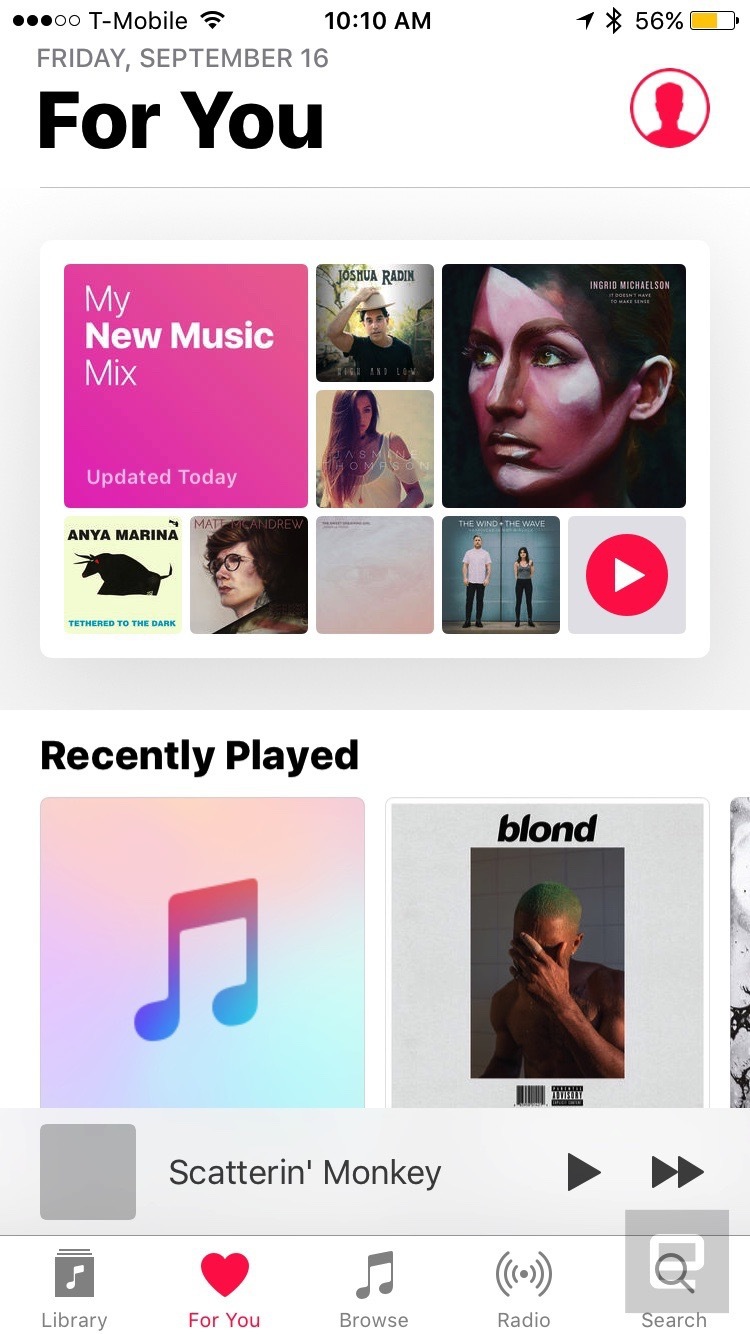
Task: Switch to the Library tab
Action: (74, 1290)
